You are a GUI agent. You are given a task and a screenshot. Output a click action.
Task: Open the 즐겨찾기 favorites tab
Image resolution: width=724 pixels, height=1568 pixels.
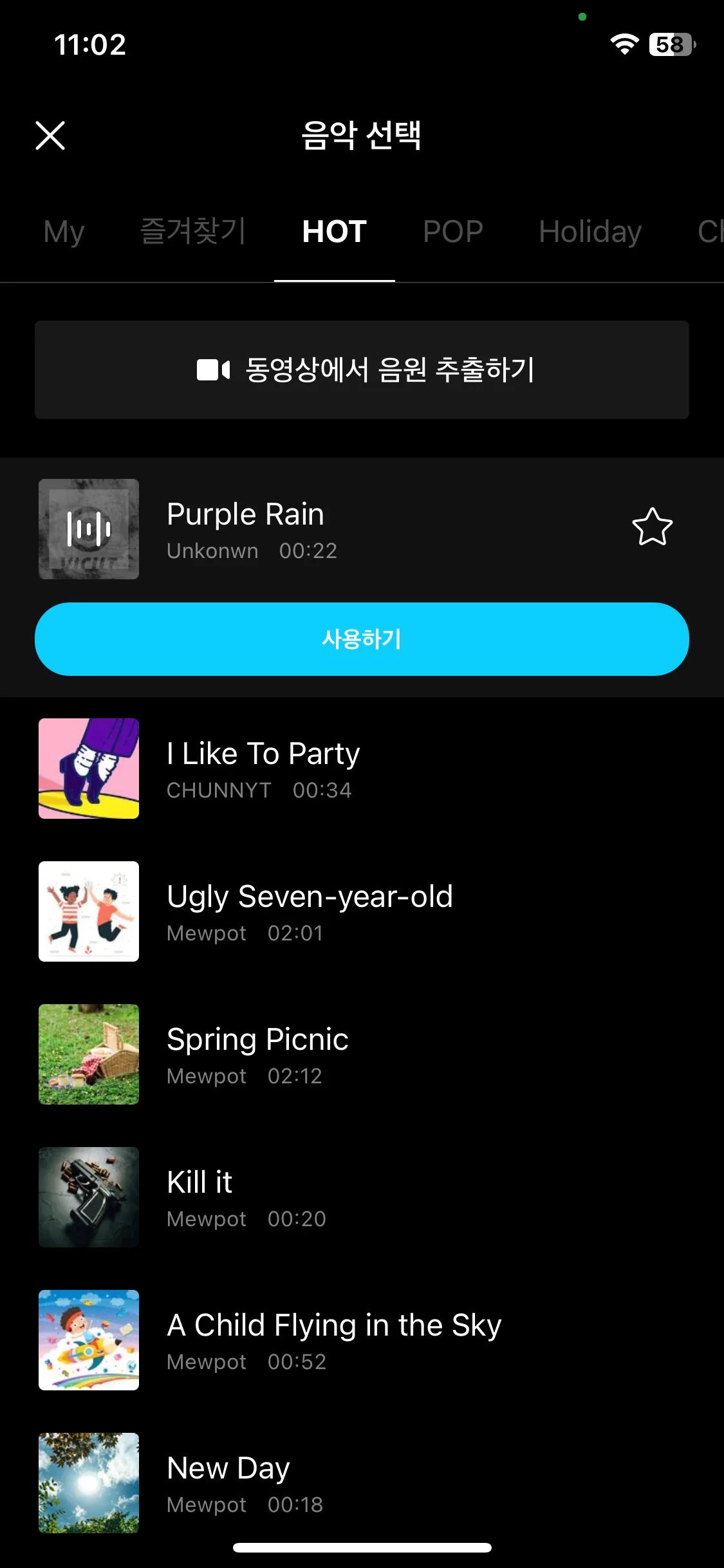coord(192,232)
